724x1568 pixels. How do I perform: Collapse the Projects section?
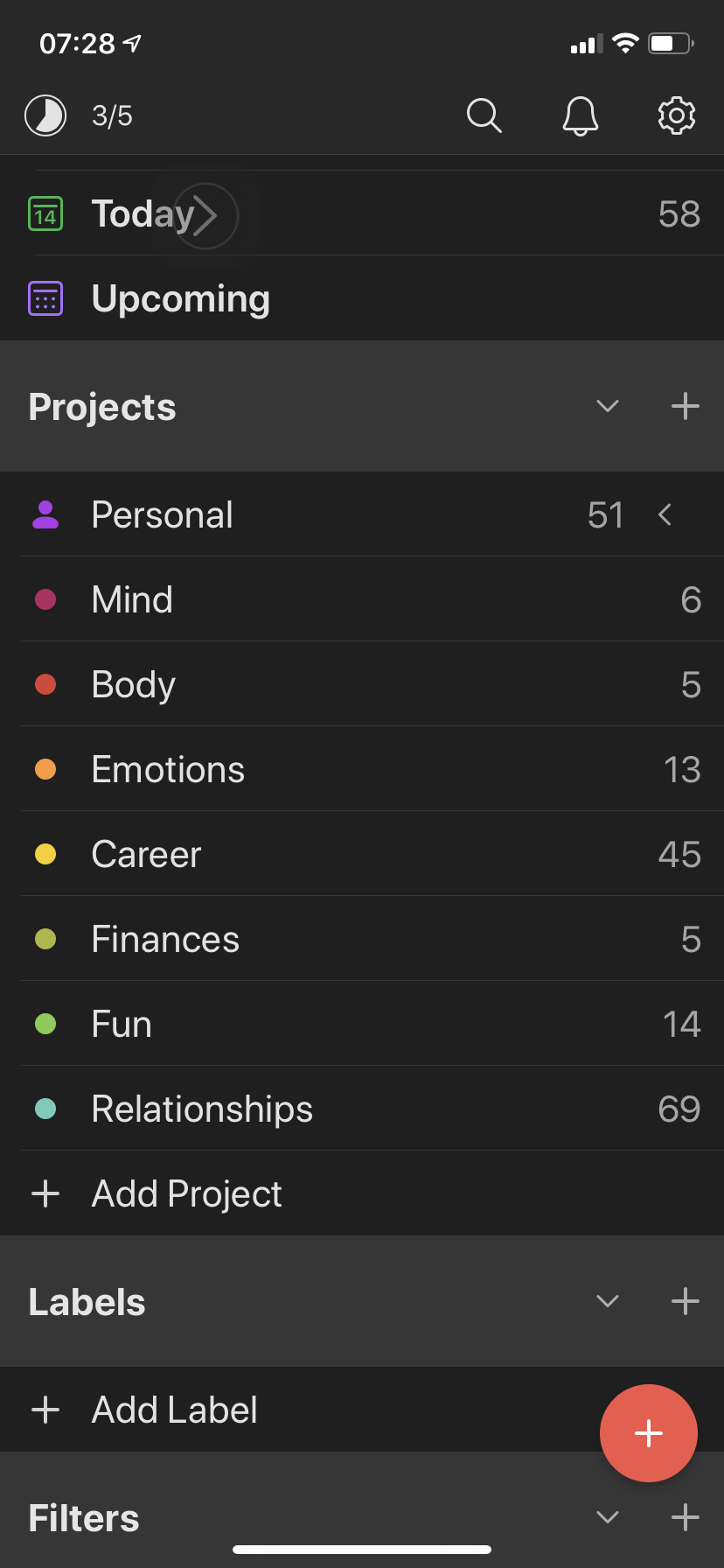pos(607,406)
